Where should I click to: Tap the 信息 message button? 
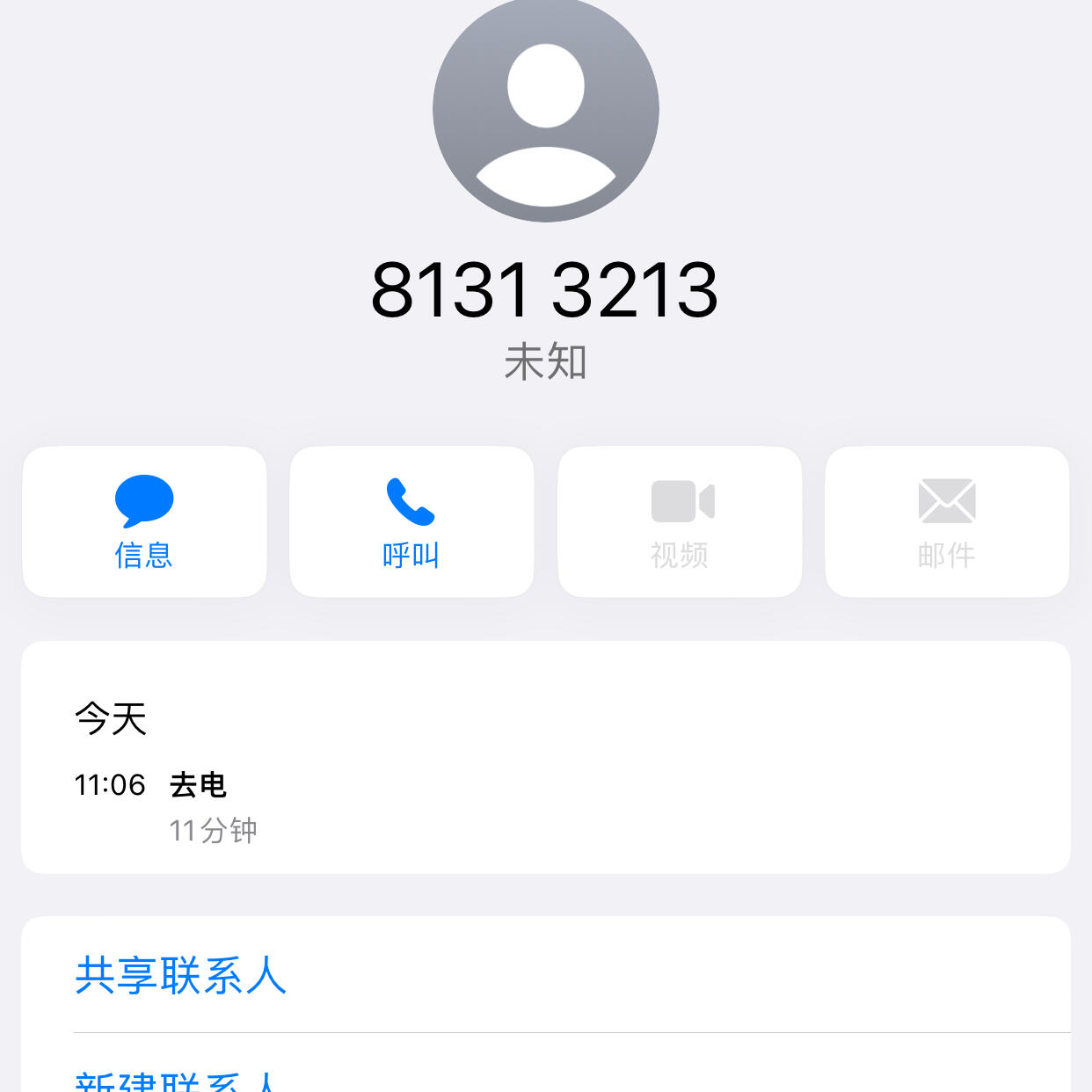tap(144, 521)
